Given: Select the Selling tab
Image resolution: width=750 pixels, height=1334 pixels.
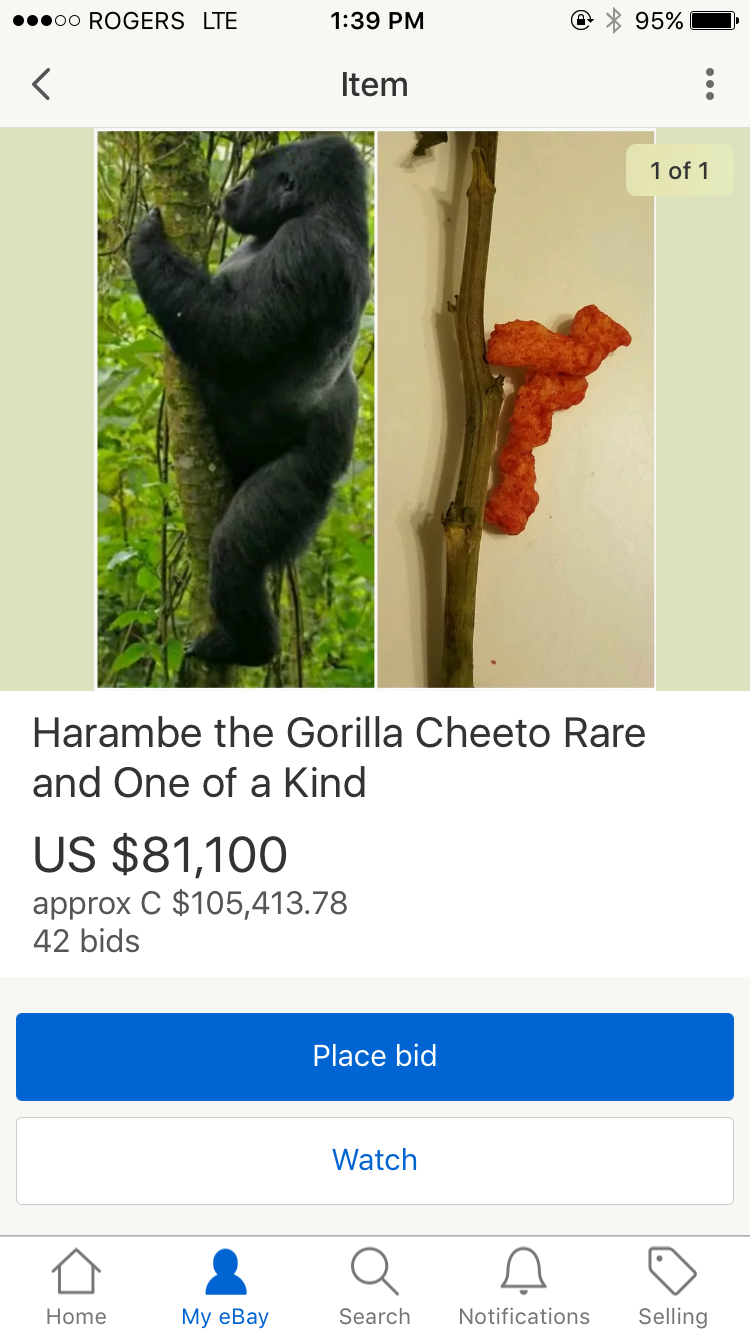Looking at the screenshot, I should tap(673, 1286).
